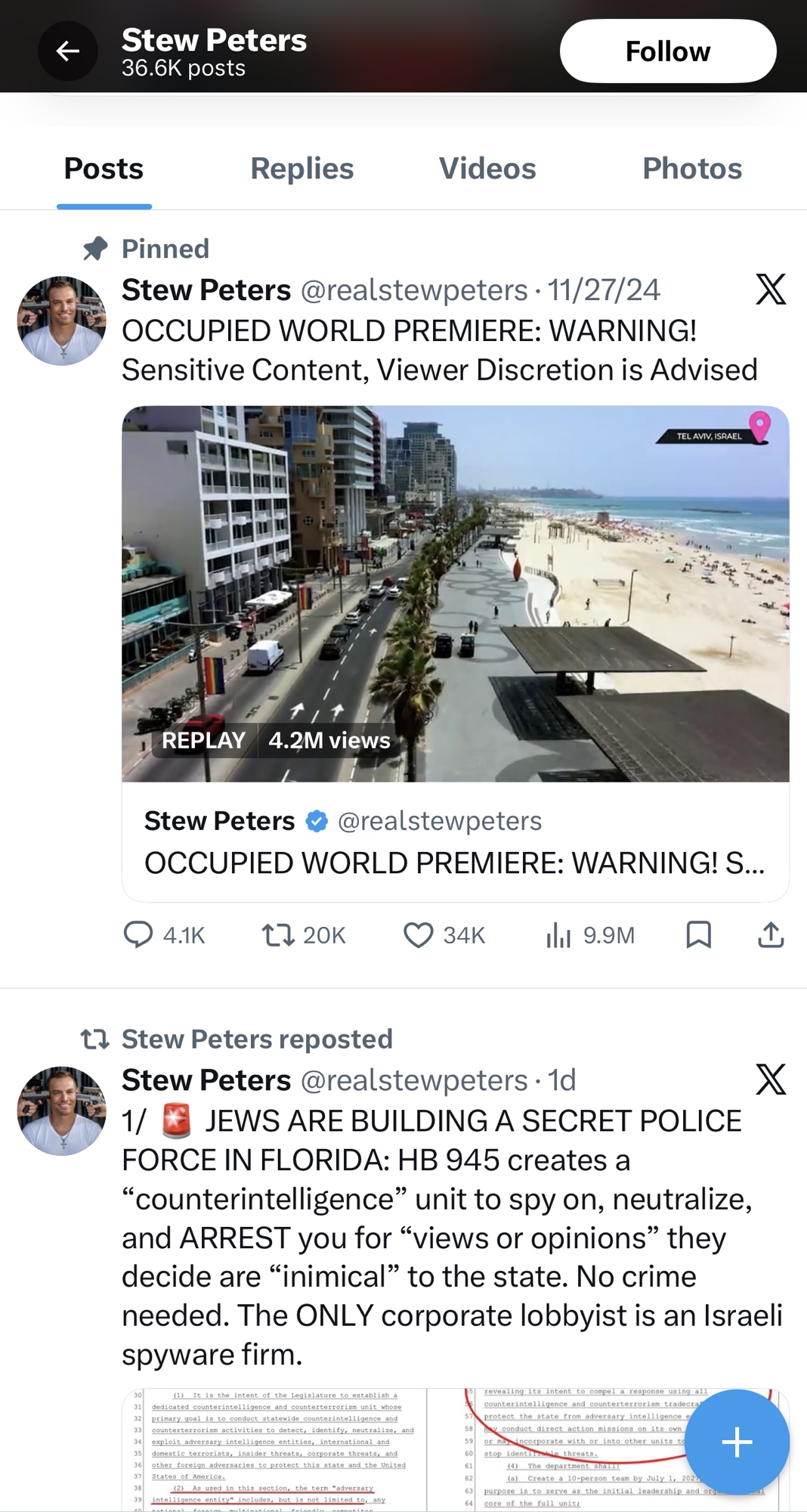The width and height of the screenshot is (807, 1512).
Task: Repost the pinned post
Action: (x=279, y=935)
